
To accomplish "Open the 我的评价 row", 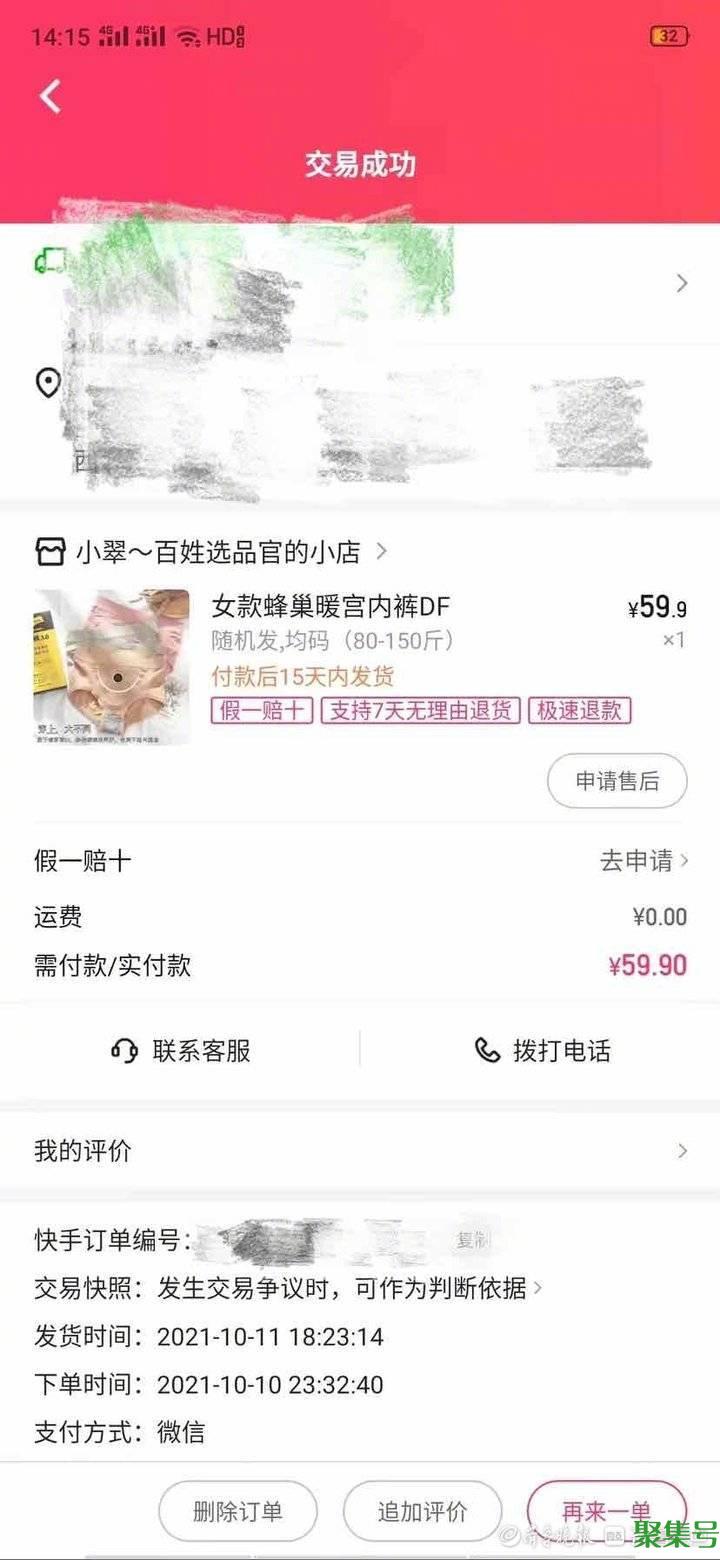I will (360, 1151).
